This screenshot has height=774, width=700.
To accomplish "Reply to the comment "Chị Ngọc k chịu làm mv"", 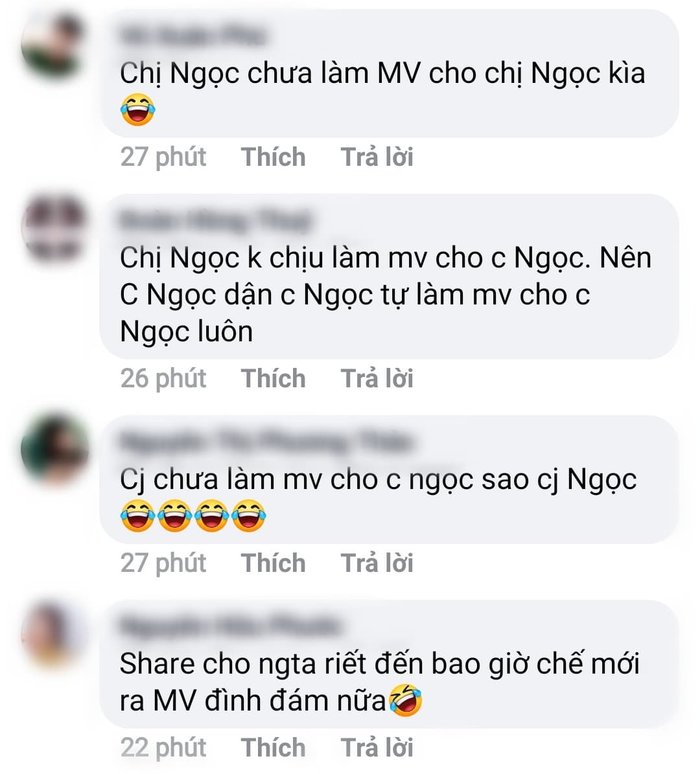I will click(376, 379).
